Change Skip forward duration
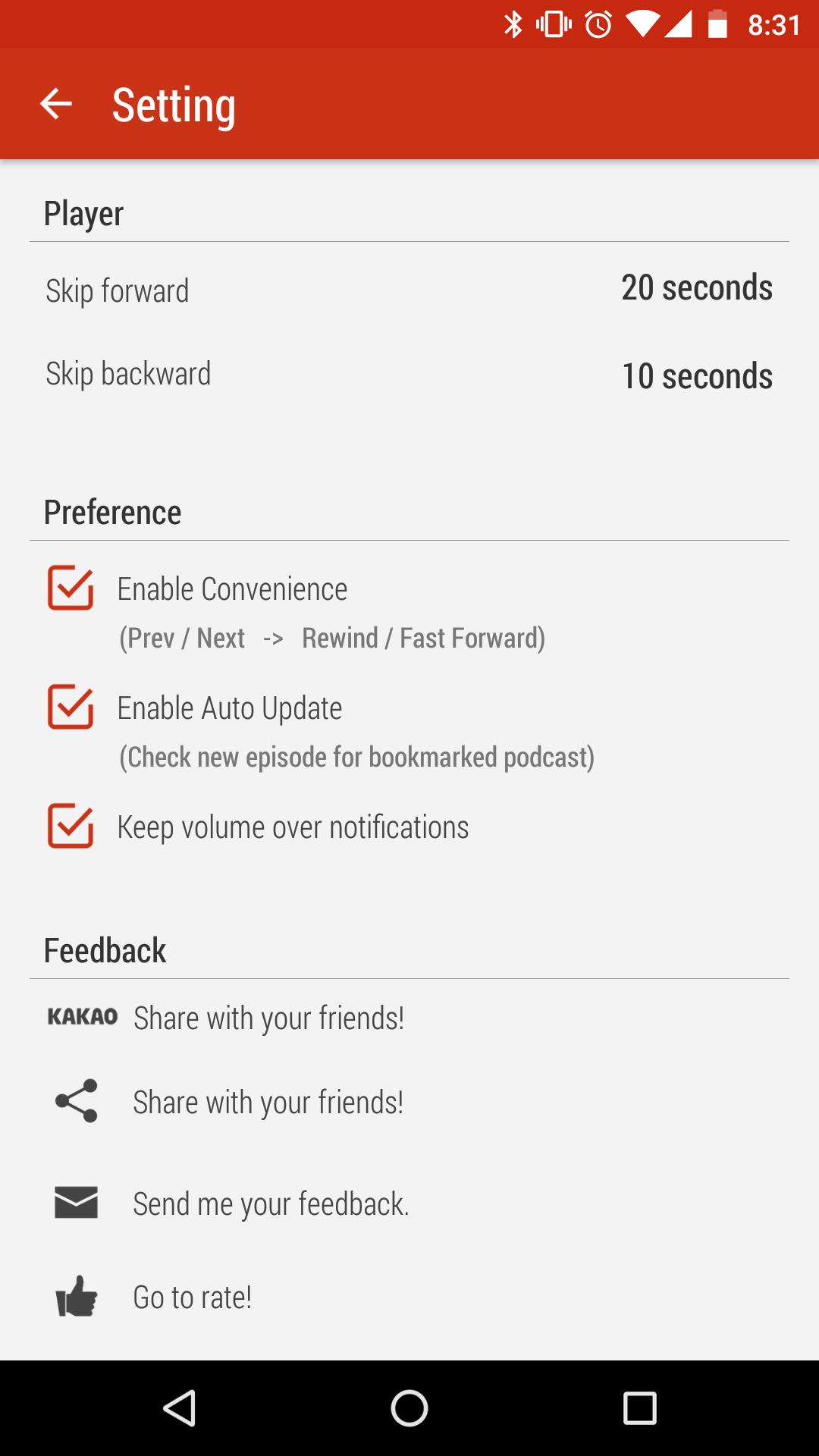This screenshot has width=819, height=1456. point(409,290)
